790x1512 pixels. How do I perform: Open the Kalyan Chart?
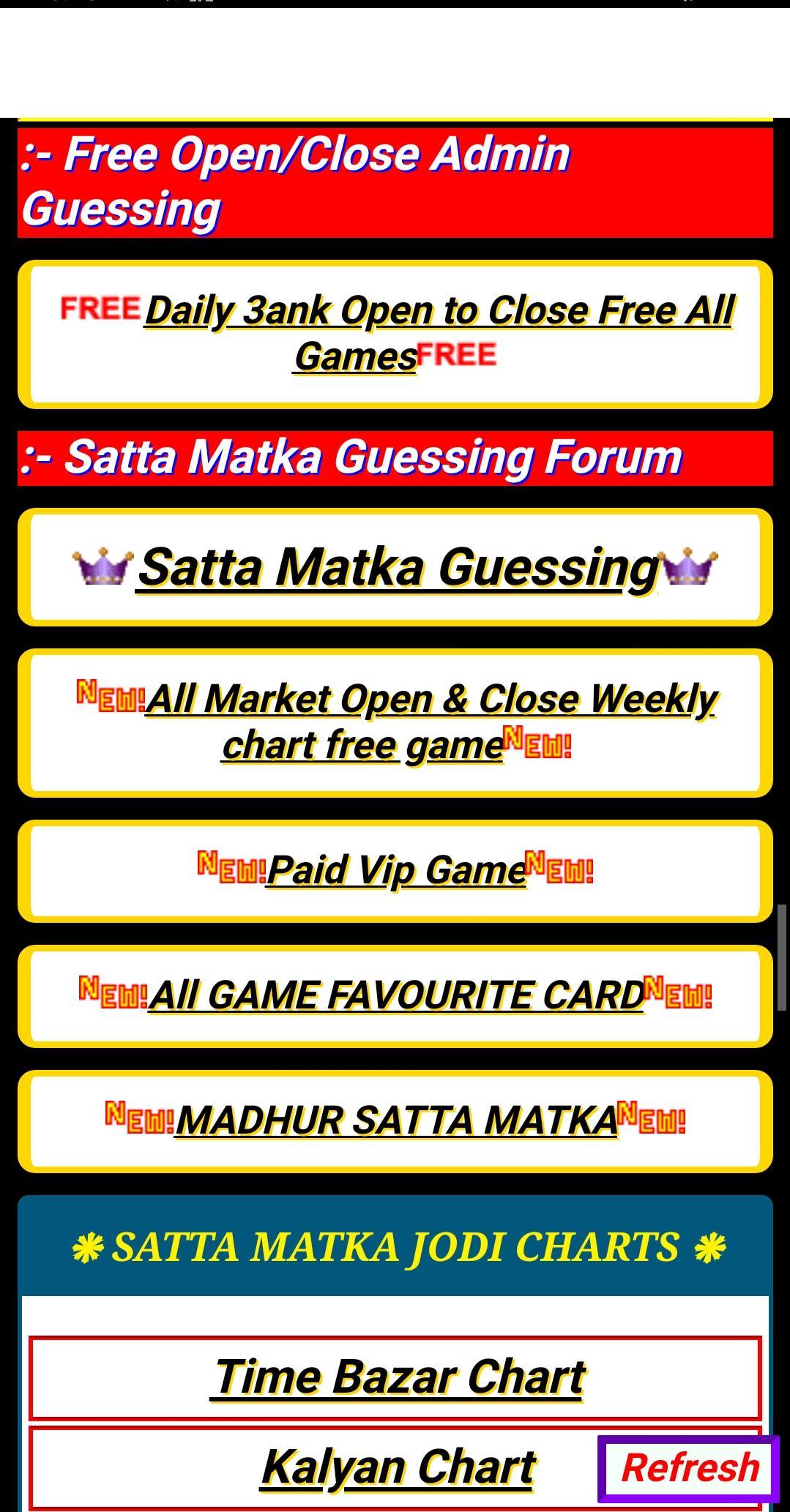click(398, 1467)
